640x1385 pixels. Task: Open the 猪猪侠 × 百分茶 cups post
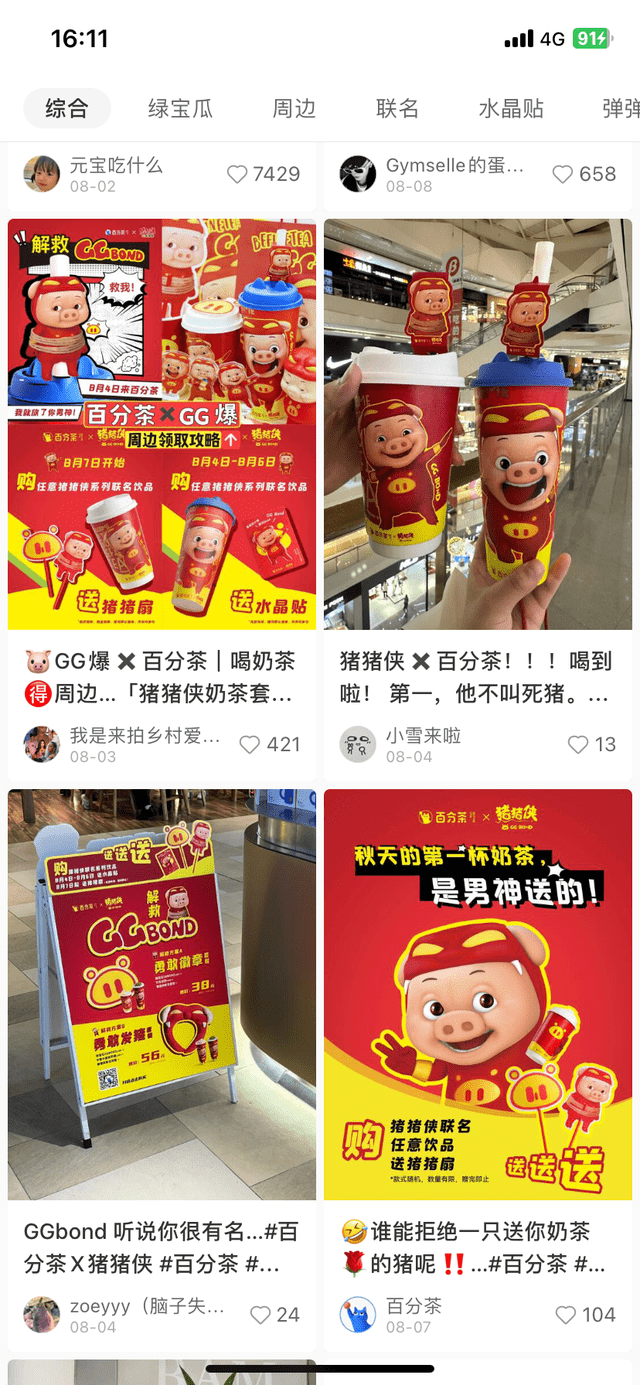point(478,425)
